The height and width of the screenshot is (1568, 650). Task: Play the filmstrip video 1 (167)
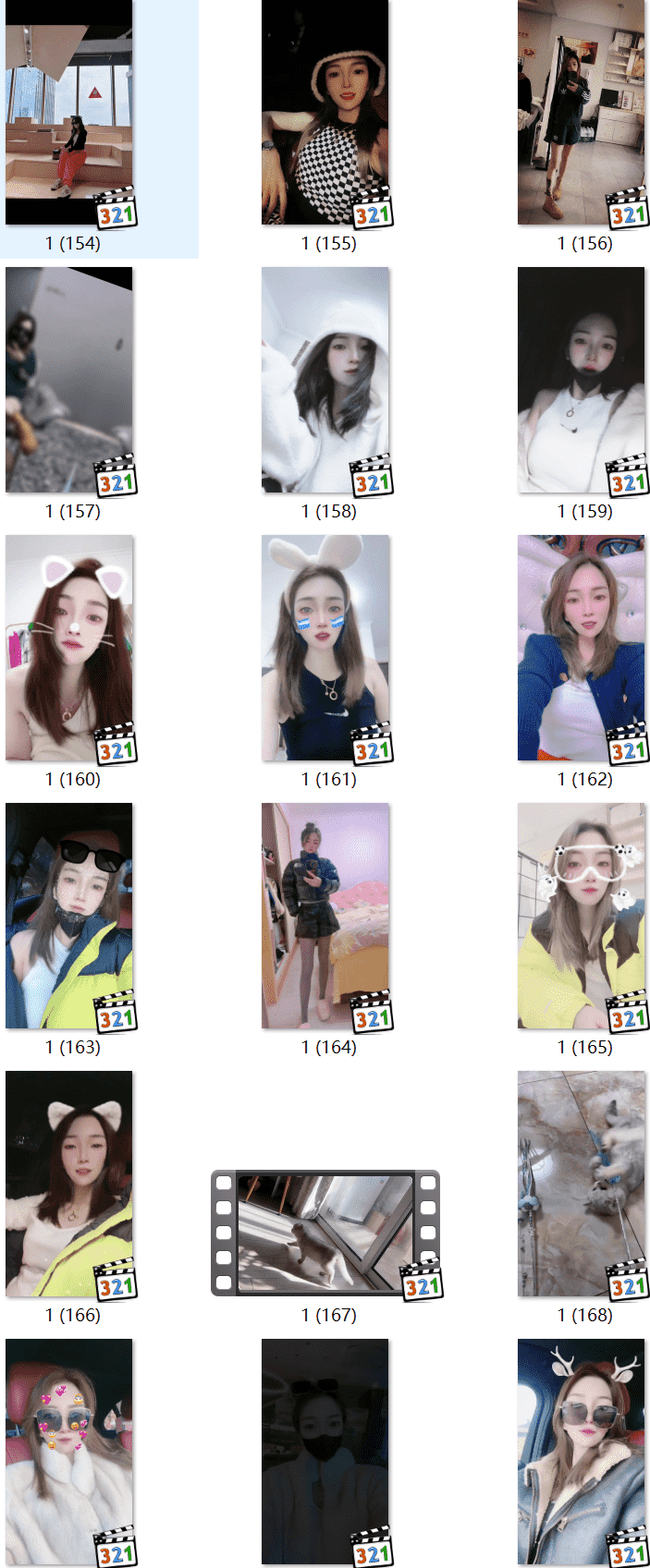325,1233
